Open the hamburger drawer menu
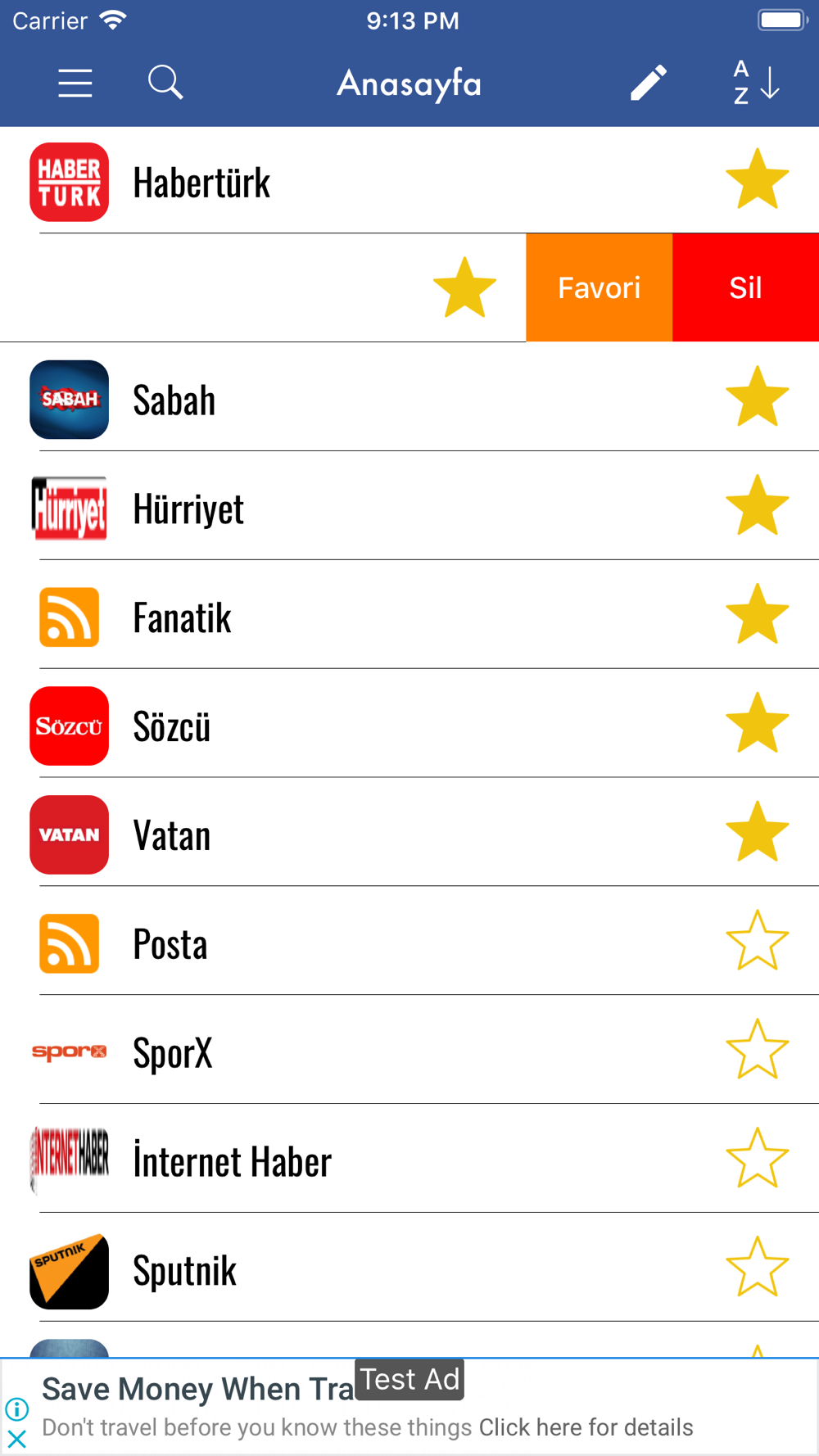 tap(75, 83)
